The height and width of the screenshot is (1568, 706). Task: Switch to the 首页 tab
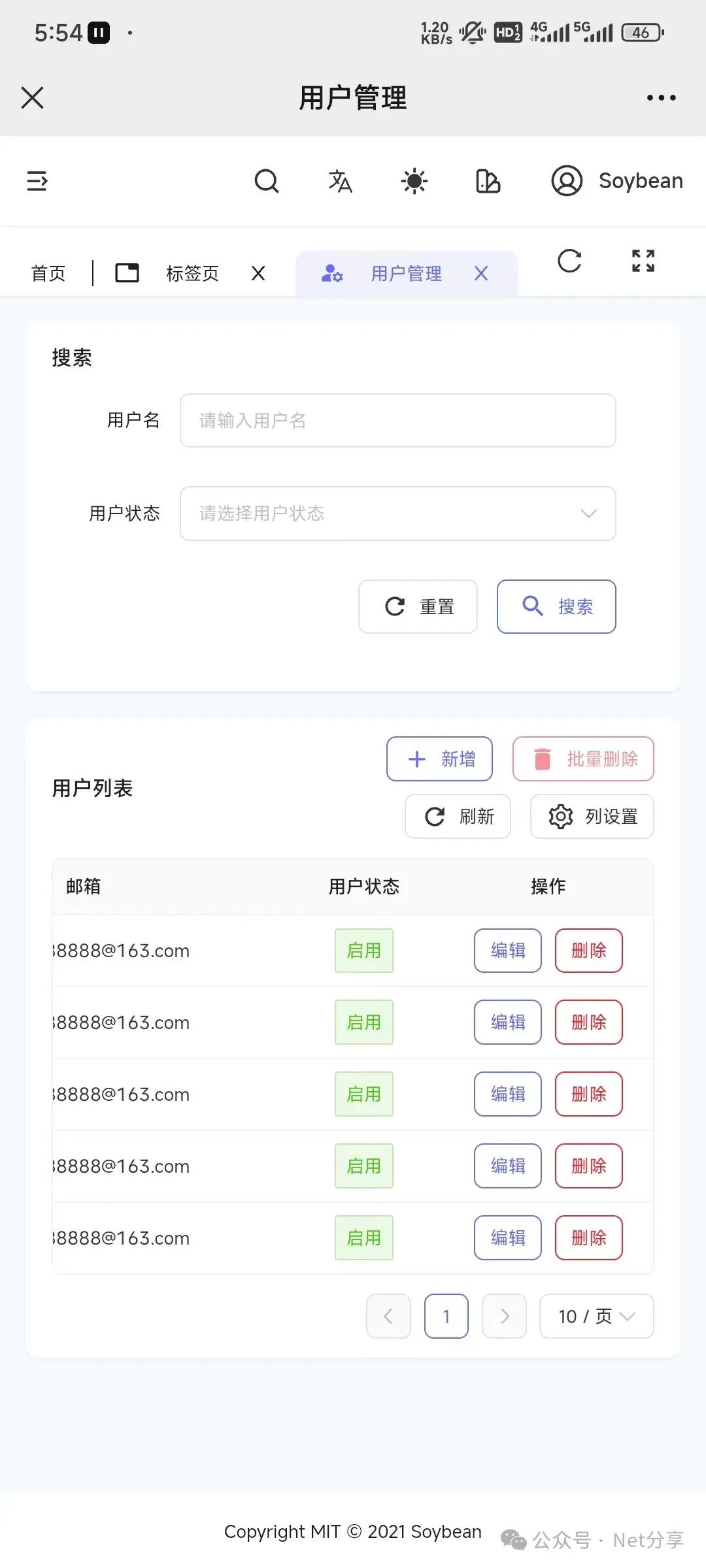[x=48, y=273]
